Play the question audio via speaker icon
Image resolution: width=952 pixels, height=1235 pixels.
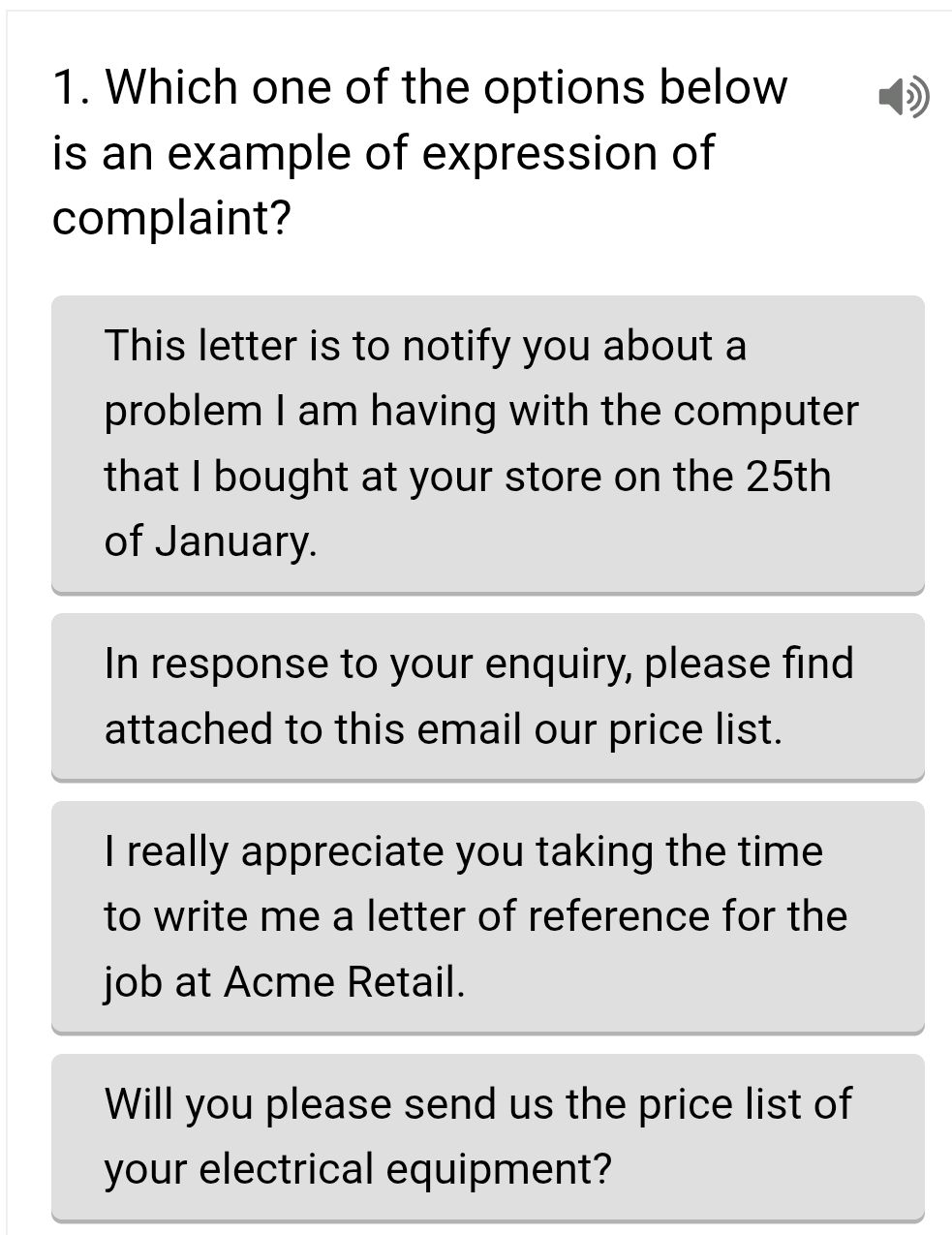coord(902,97)
